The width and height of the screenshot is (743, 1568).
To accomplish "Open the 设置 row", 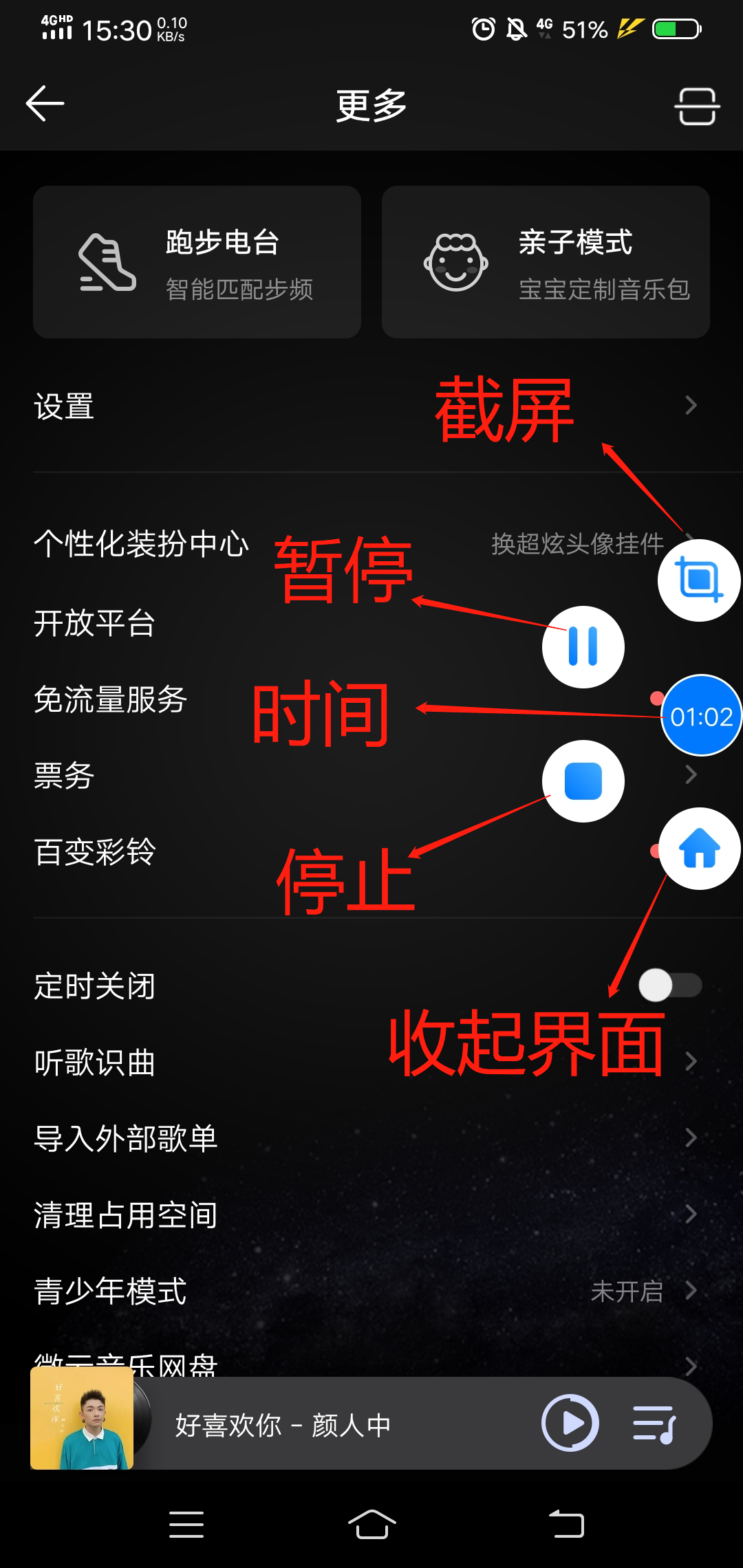I will point(206,406).
